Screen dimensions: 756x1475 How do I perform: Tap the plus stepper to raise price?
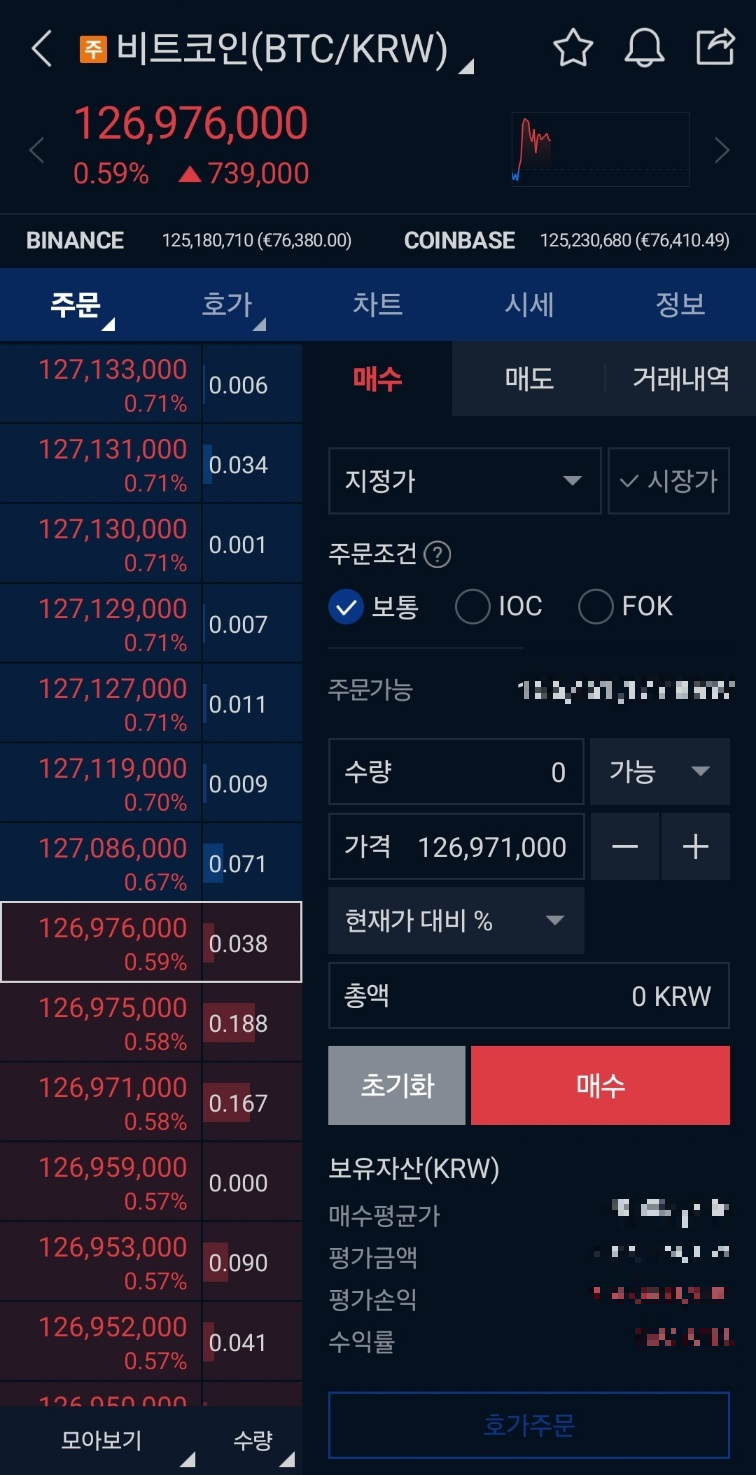696,846
